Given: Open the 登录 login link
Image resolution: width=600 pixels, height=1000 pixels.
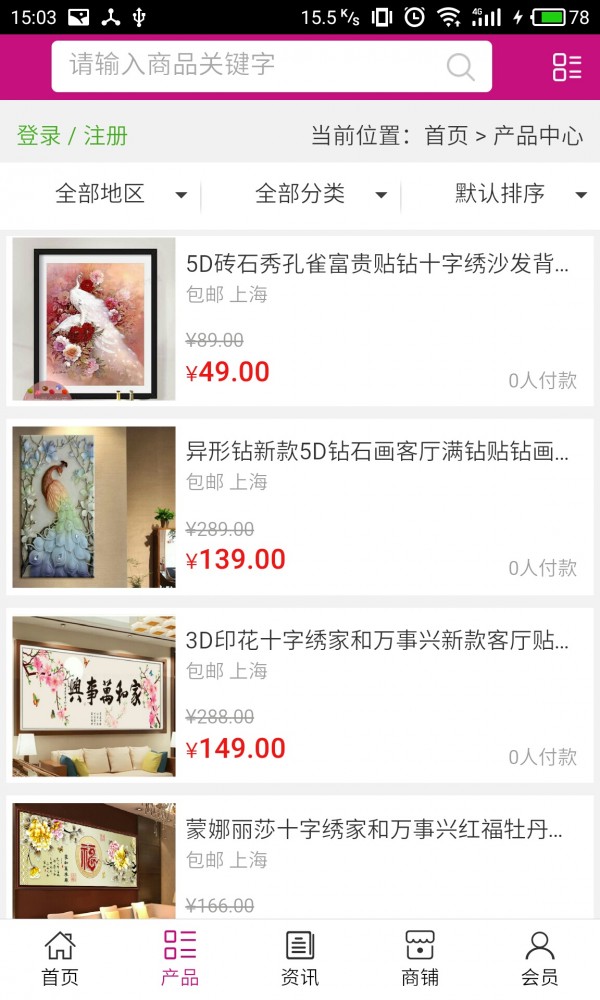Looking at the screenshot, I should (39, 136).
